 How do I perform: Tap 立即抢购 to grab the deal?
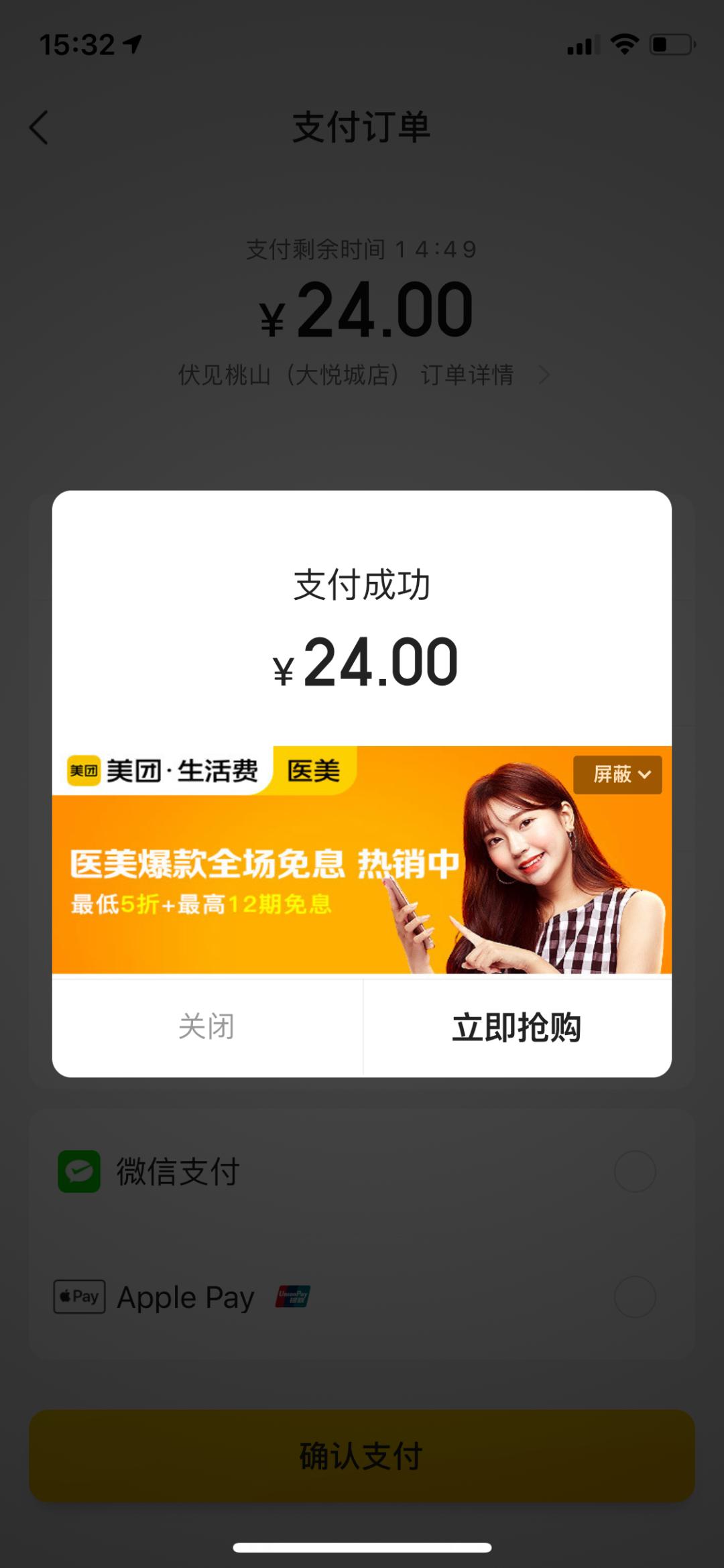517,1026
